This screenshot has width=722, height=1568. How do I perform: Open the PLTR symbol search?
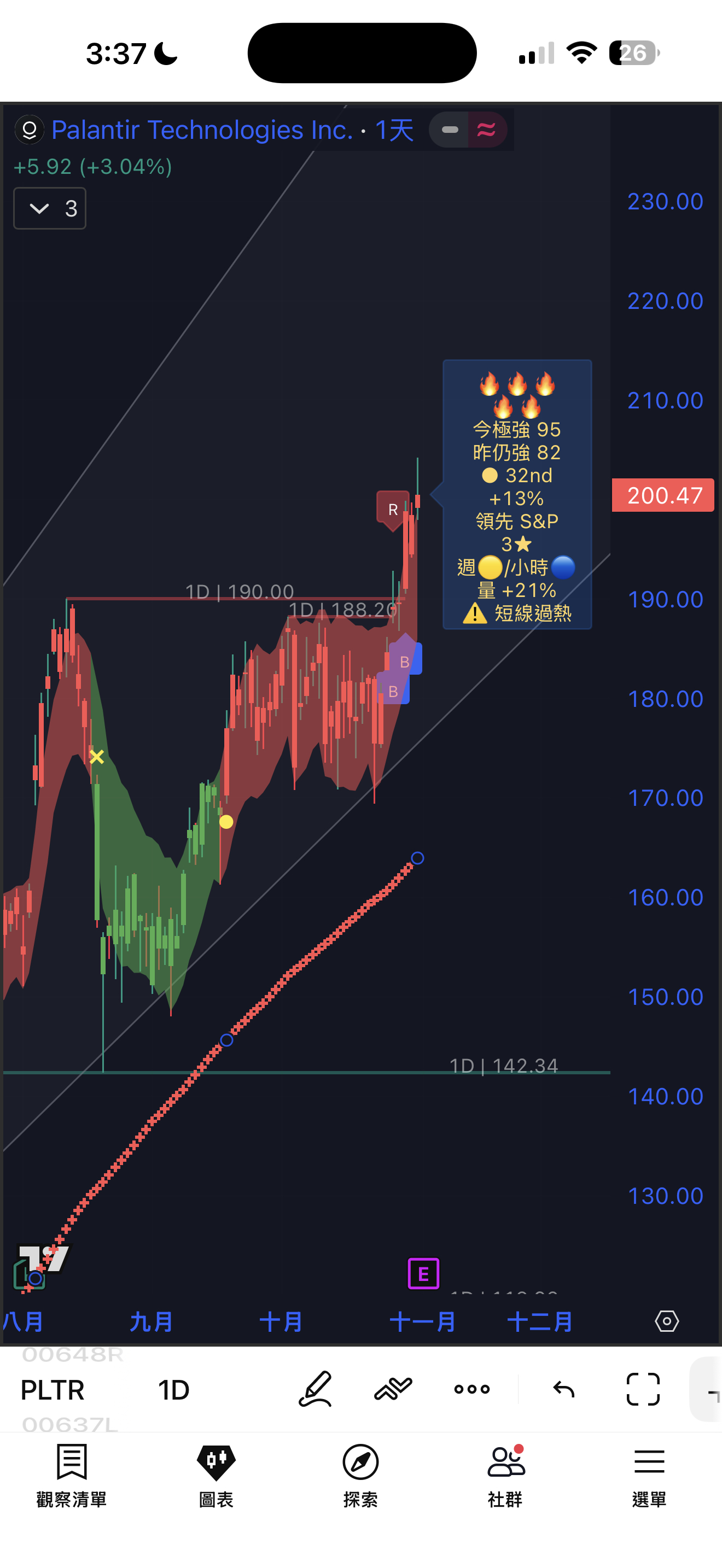click(x=53, y=1390)
